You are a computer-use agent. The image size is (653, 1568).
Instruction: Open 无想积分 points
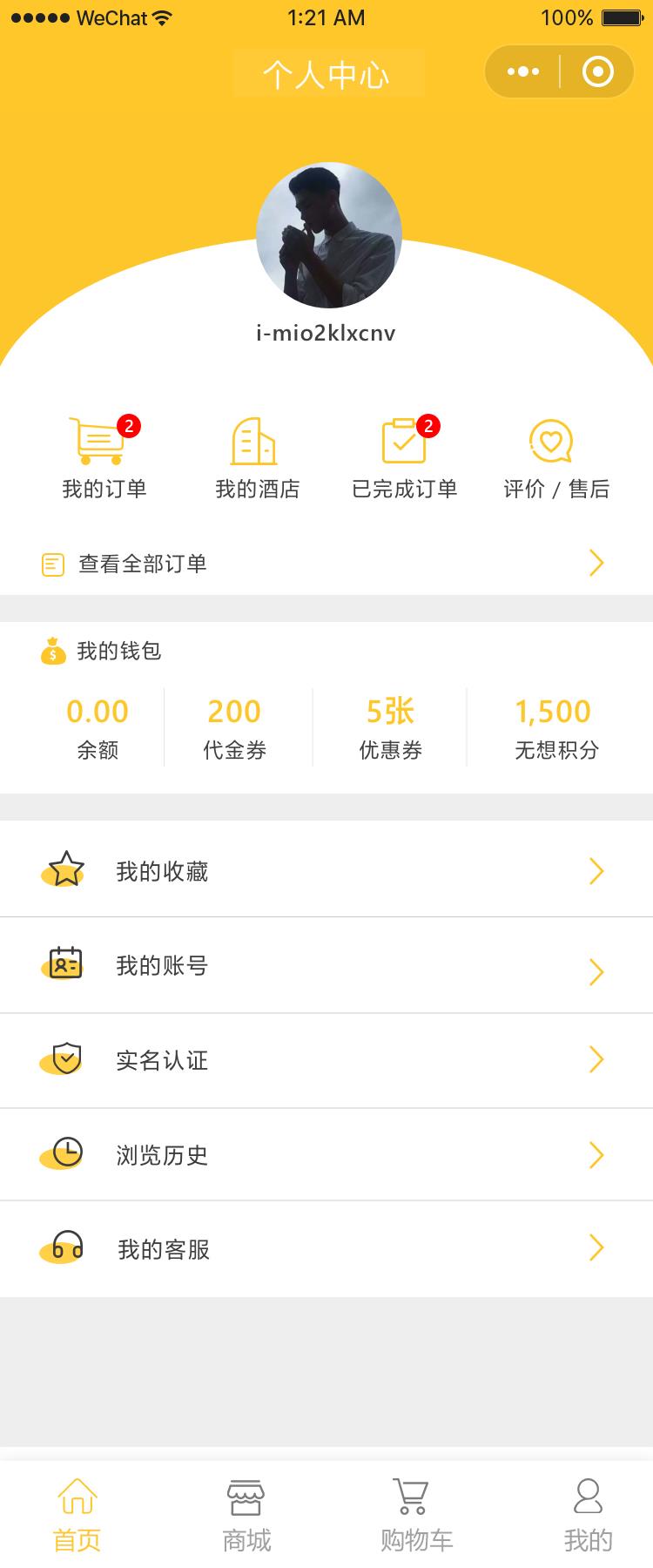tap(555, 727)
